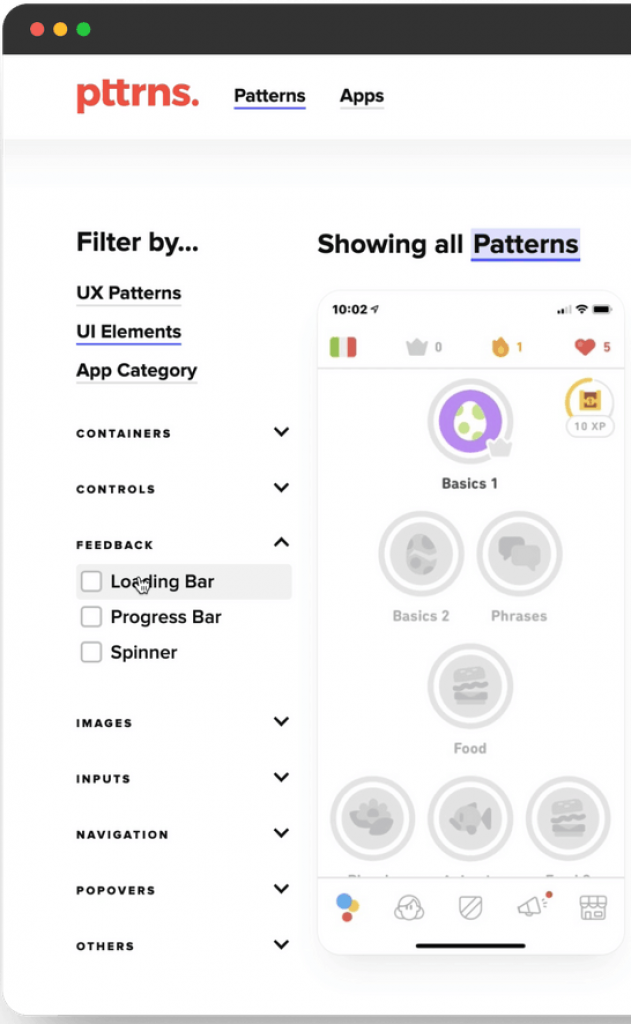Open the language app pattern screenshot card
The image size is (631, 1024).
click(470, 622)
